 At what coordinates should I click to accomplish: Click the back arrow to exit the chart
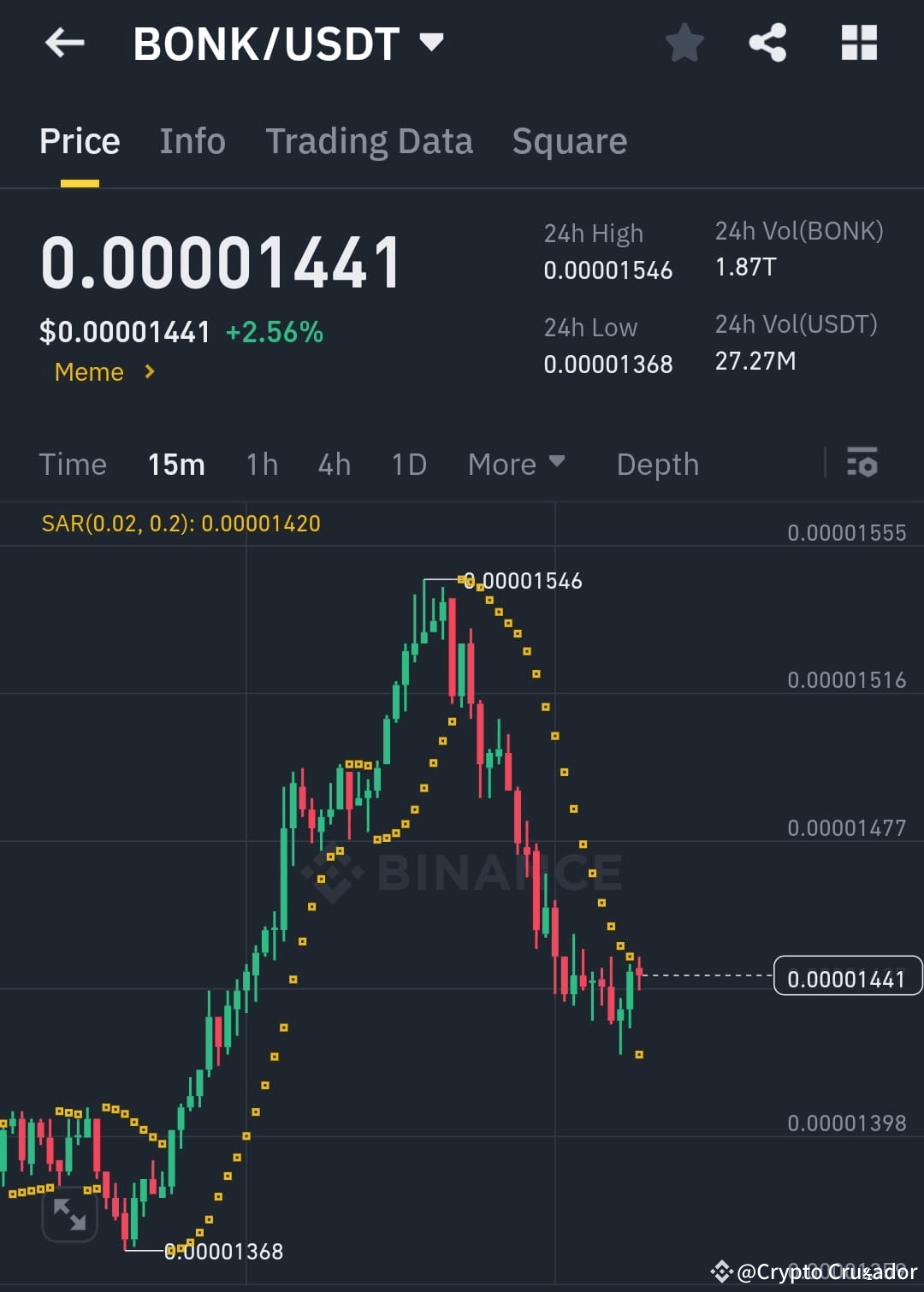click(x=64, y=43)
